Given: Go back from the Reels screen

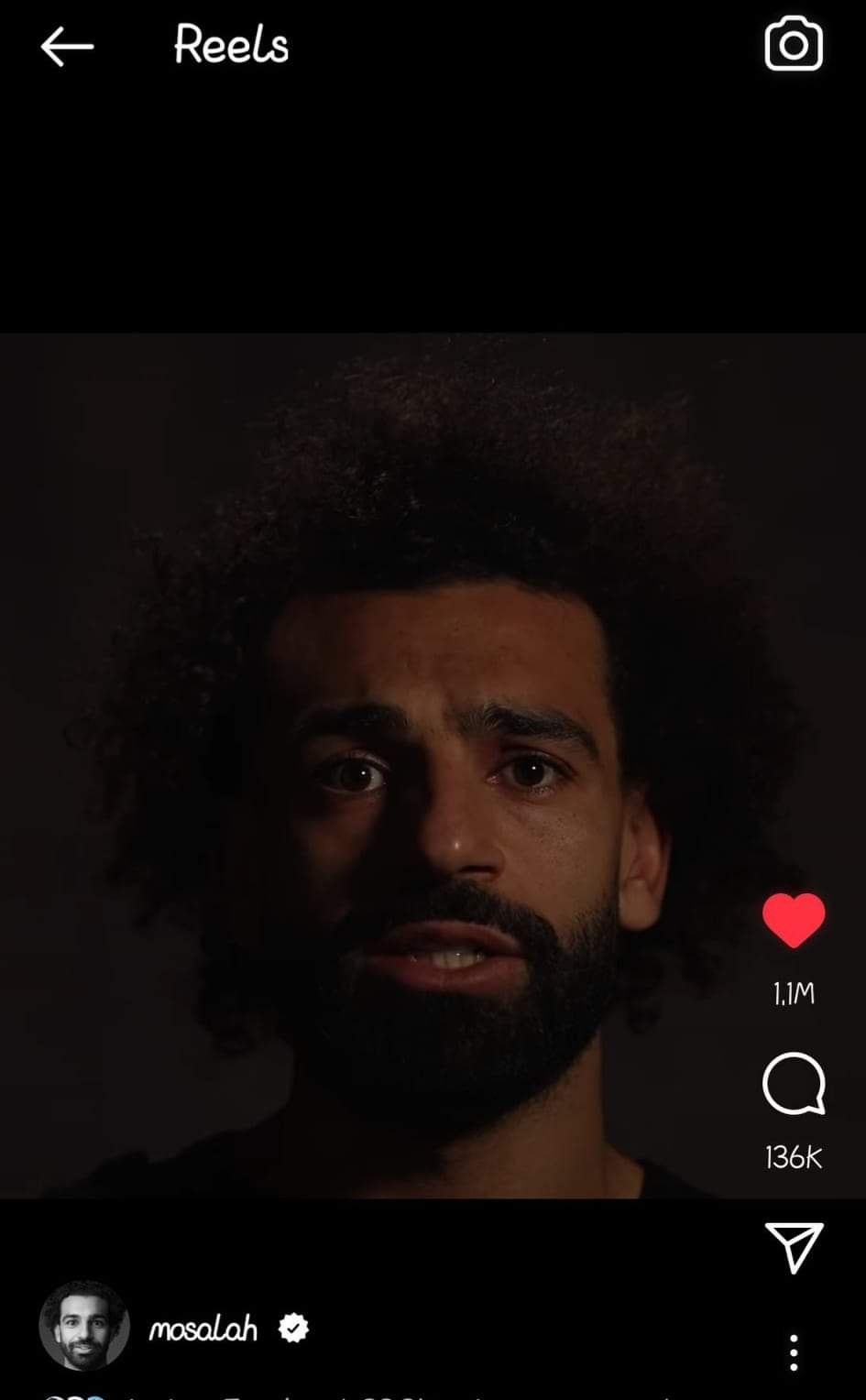Looking at the screenshot, I should coord(67,46).
